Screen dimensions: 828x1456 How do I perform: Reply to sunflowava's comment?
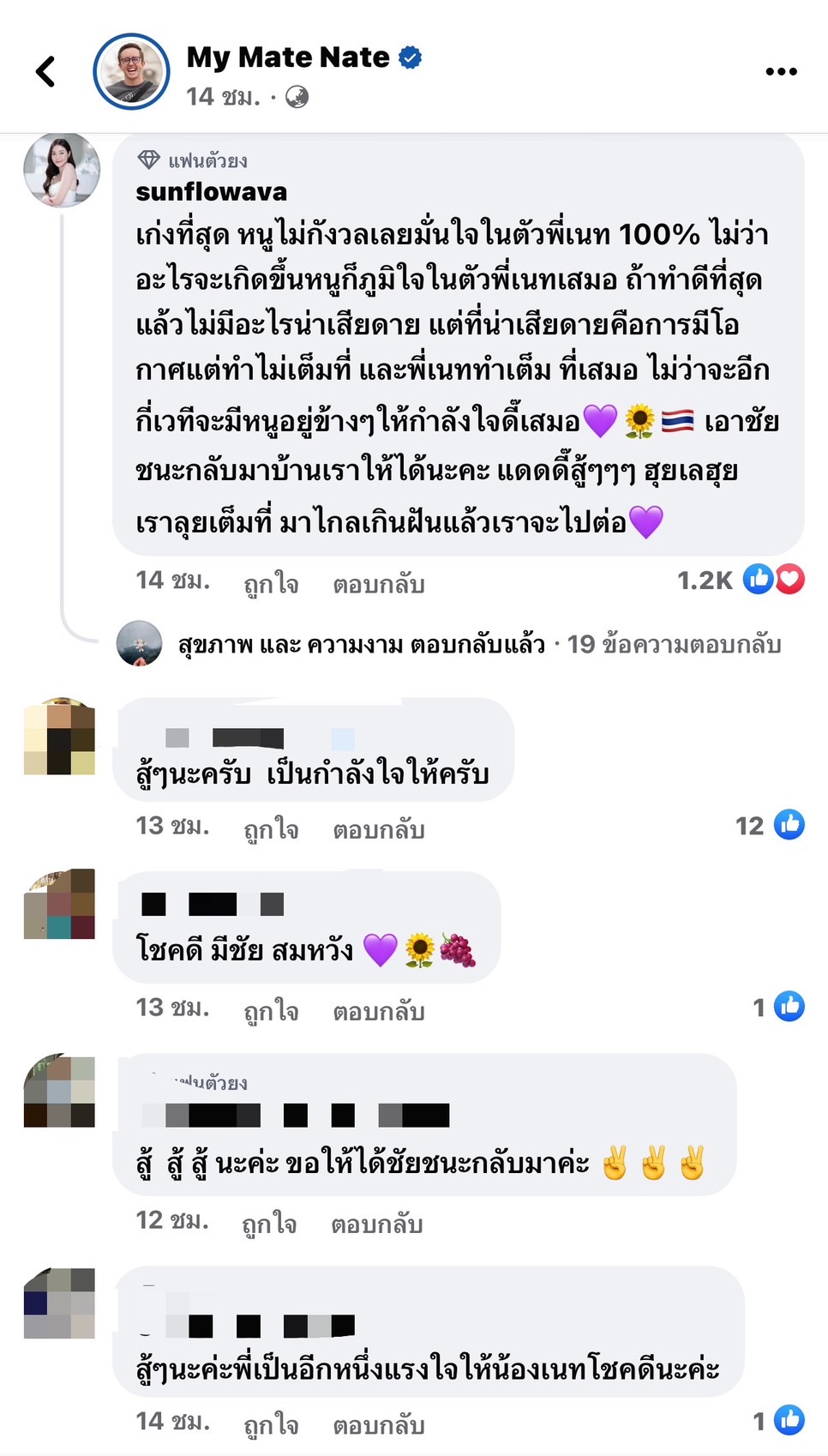pyautogui.click(x=378, y=584)
